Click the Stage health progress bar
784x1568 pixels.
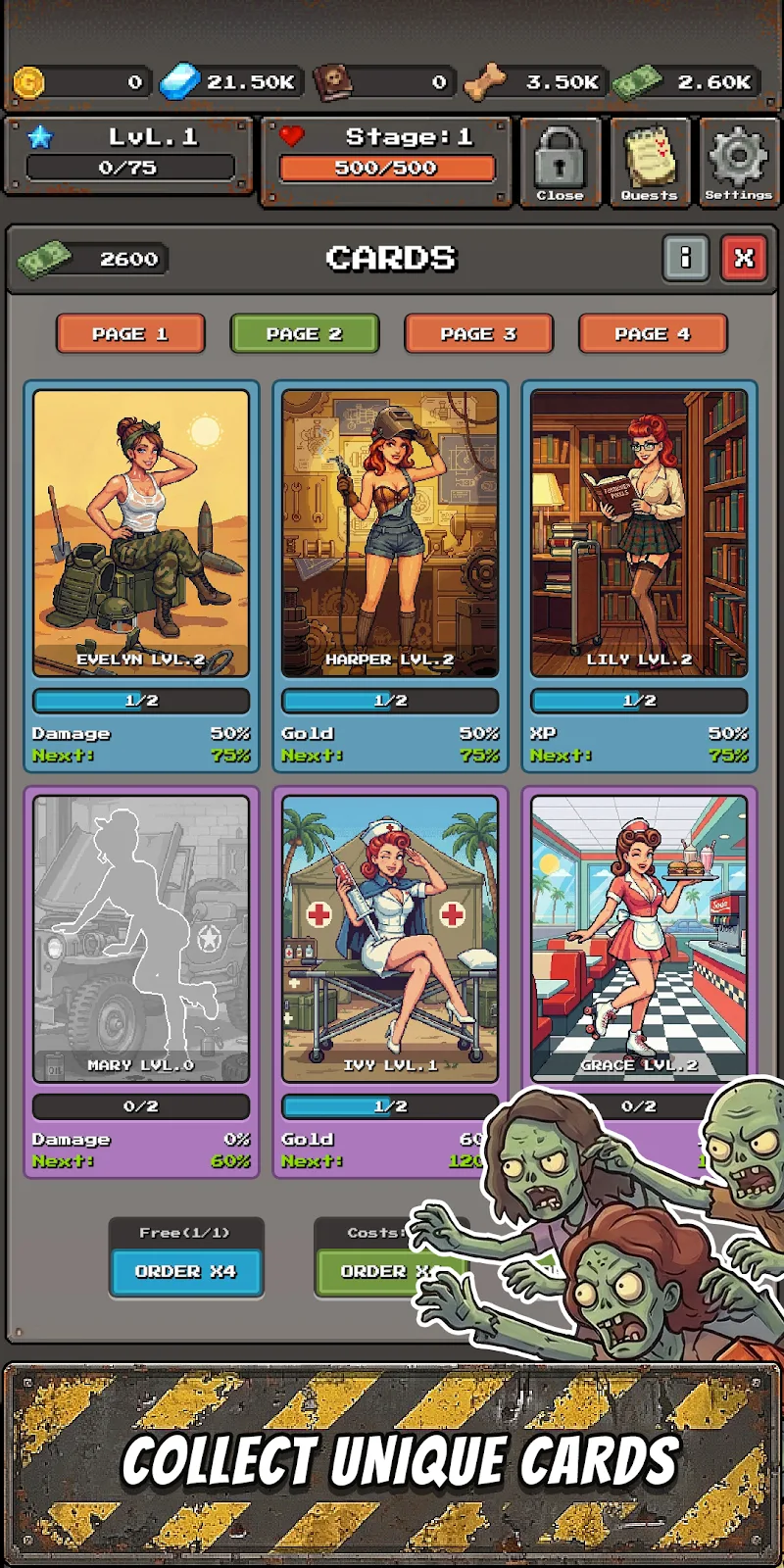[x=390, y=169]
